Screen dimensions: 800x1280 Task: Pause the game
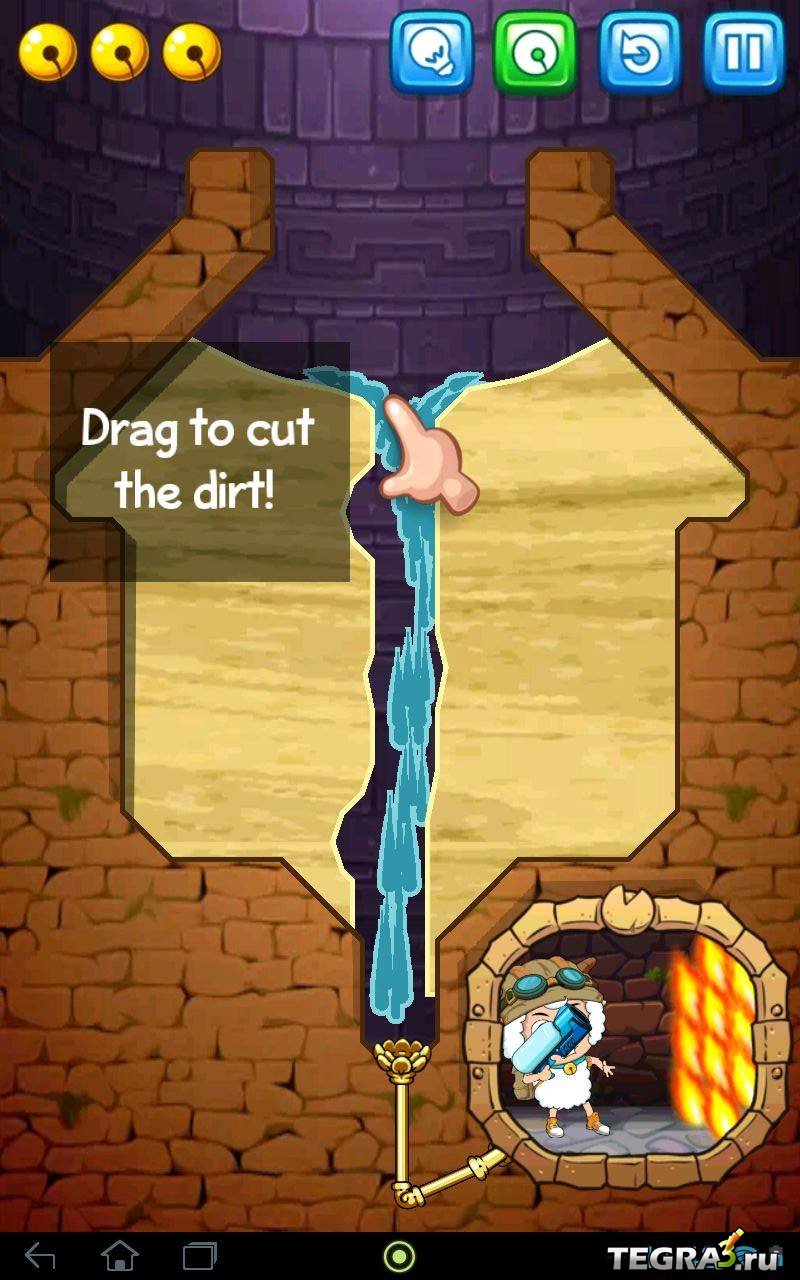click(743, 52)
